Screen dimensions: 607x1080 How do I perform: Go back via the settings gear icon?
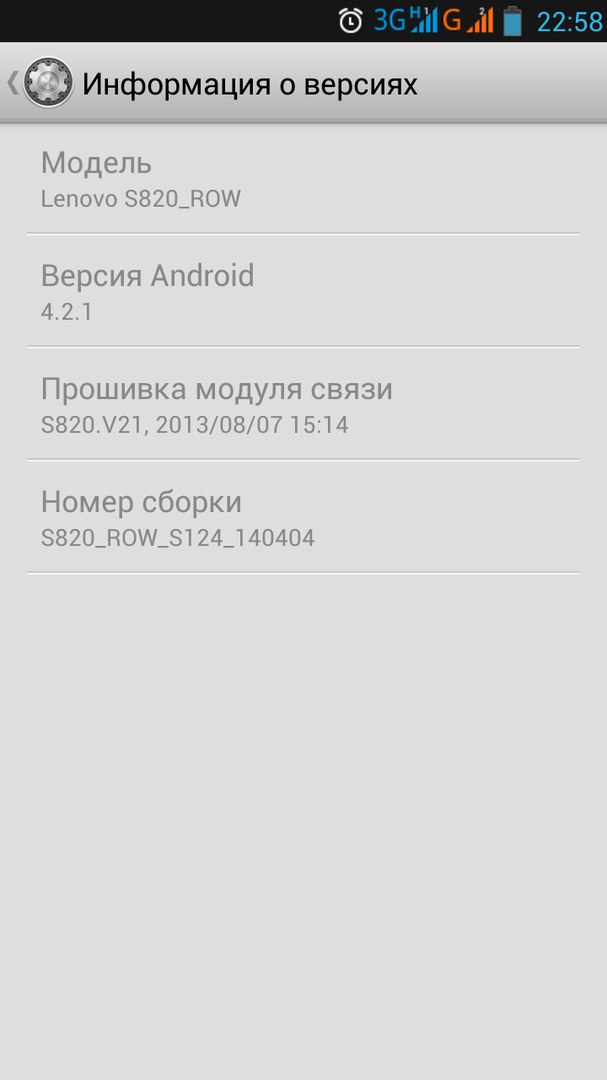pos(46,83)
